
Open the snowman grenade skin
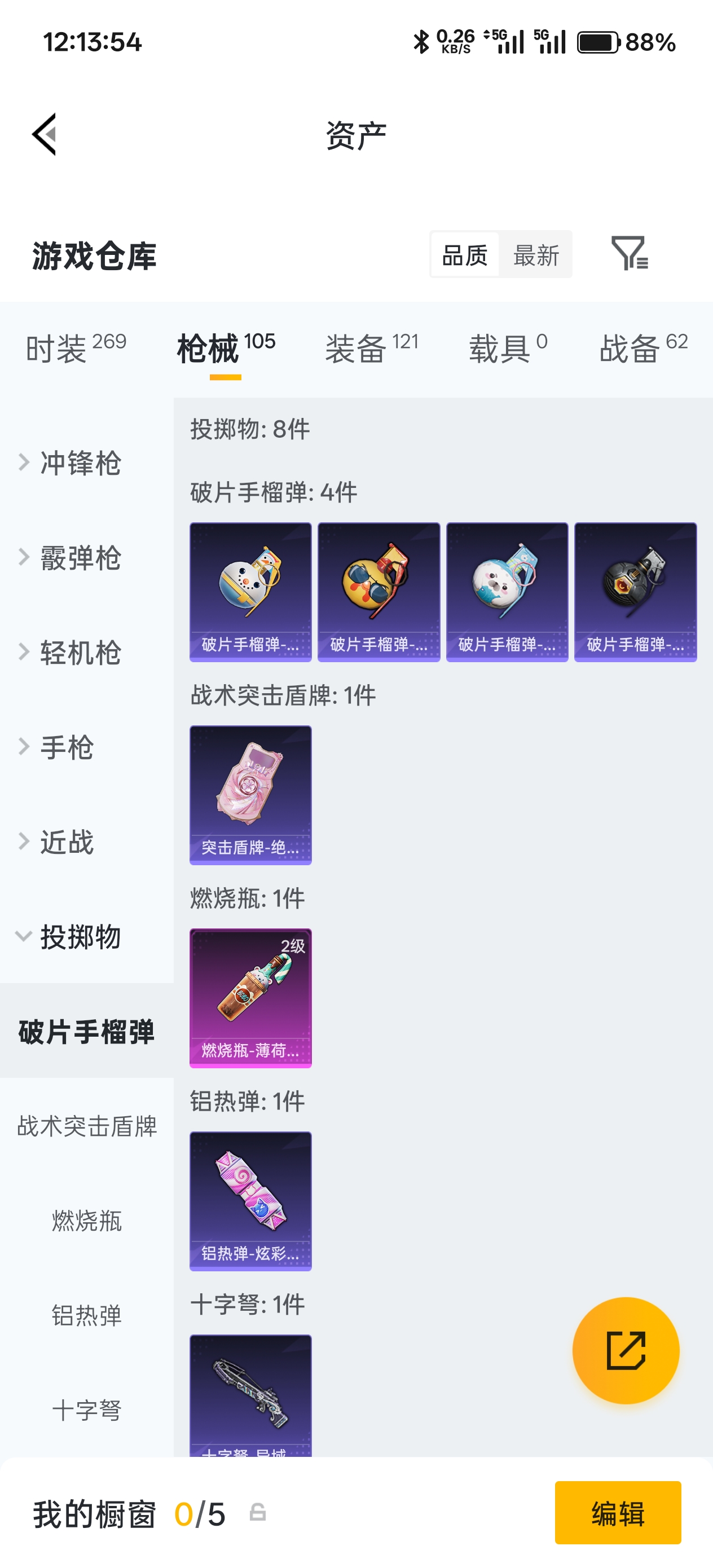click(x=250, y=592)
